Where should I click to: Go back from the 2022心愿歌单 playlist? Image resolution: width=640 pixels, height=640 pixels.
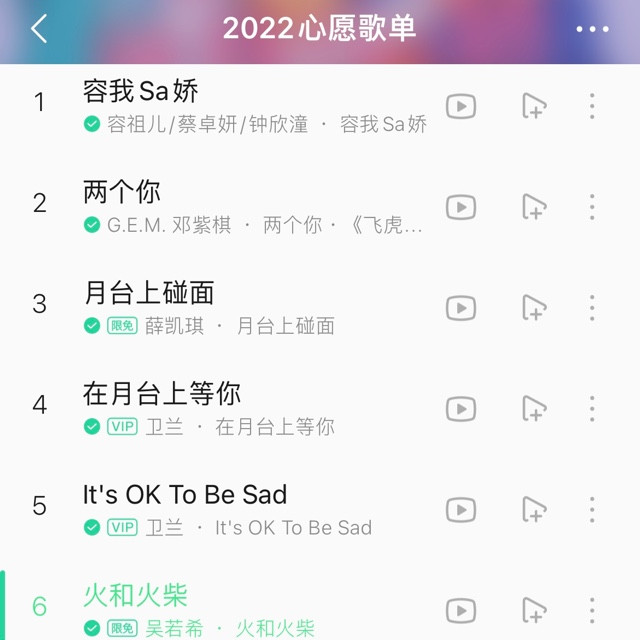[x=39, y=29]
